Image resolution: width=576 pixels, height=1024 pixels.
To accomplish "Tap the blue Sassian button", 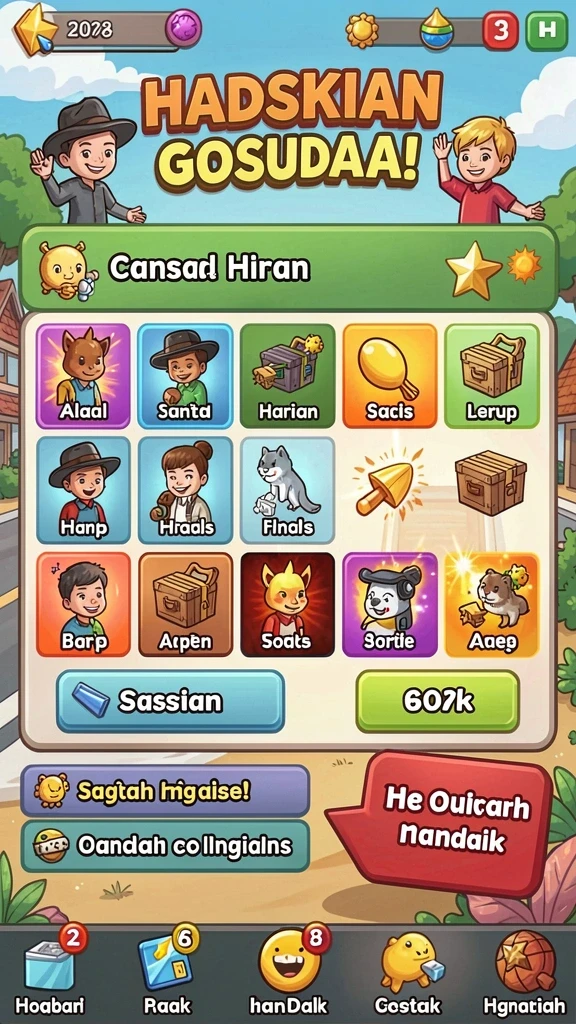I will [x=170, y=701].
